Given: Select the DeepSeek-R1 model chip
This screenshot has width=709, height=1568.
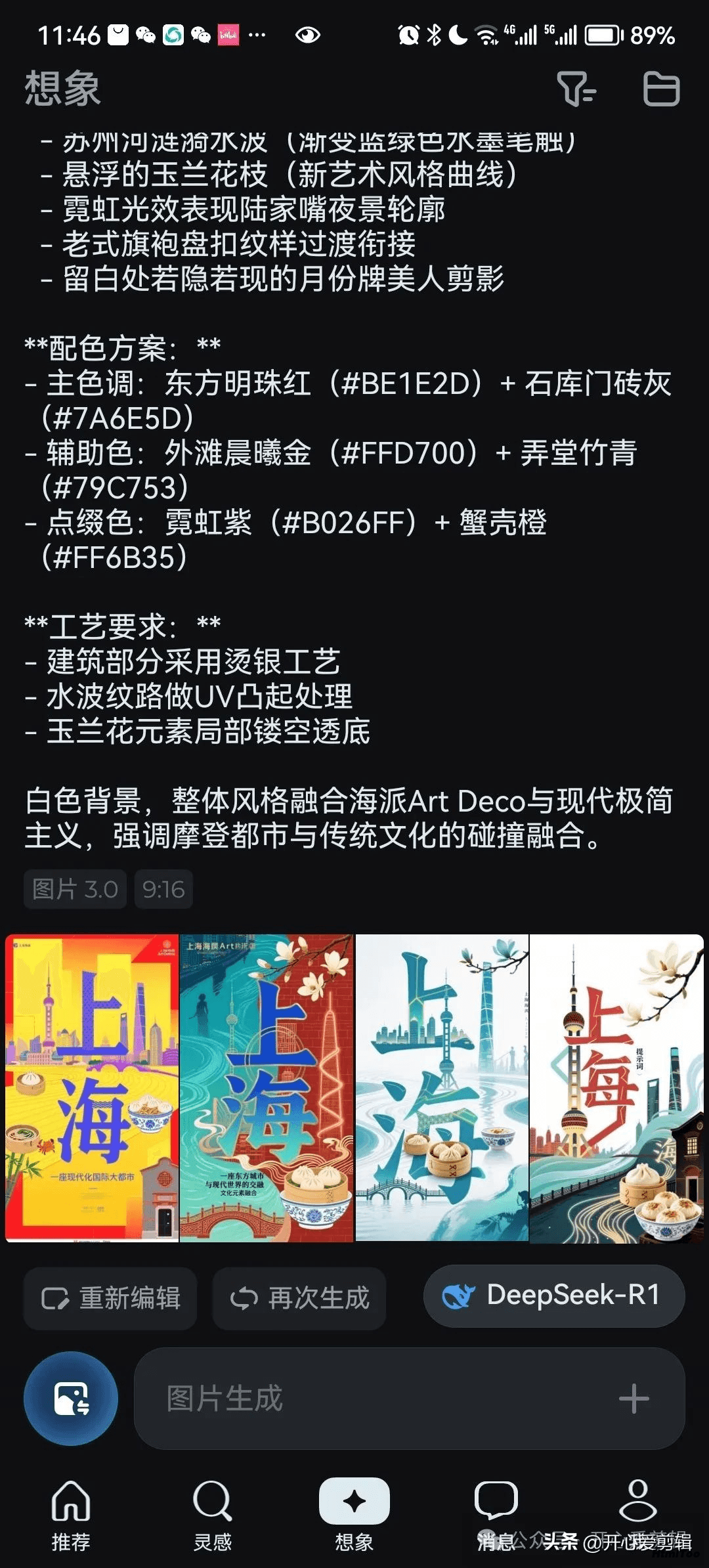Looking at the screenshot, I should click(x=554, y=1296).
